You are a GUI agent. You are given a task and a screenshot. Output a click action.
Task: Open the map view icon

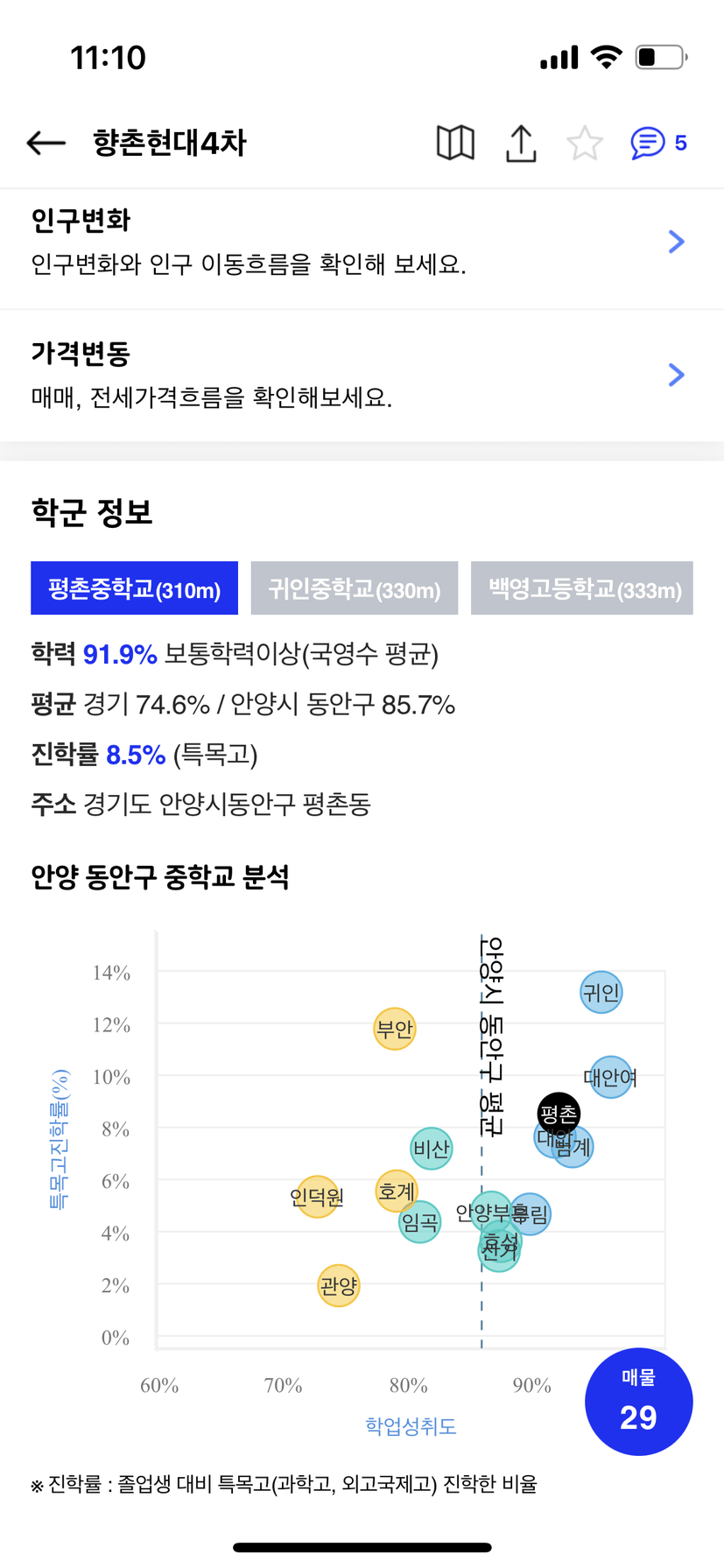pos(455,143)
